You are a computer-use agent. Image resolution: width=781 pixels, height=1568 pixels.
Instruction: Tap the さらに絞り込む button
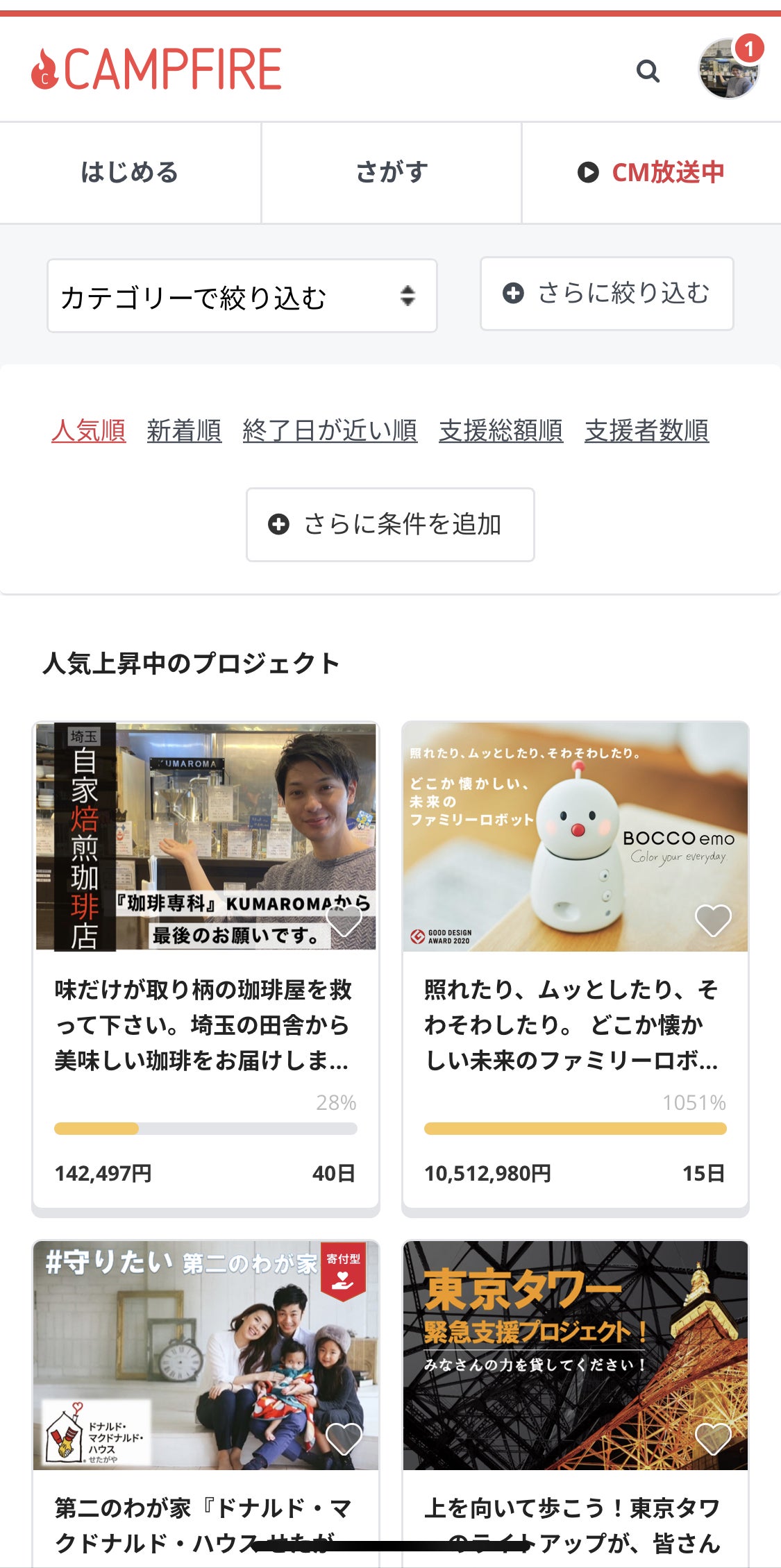tap(607, 294)
